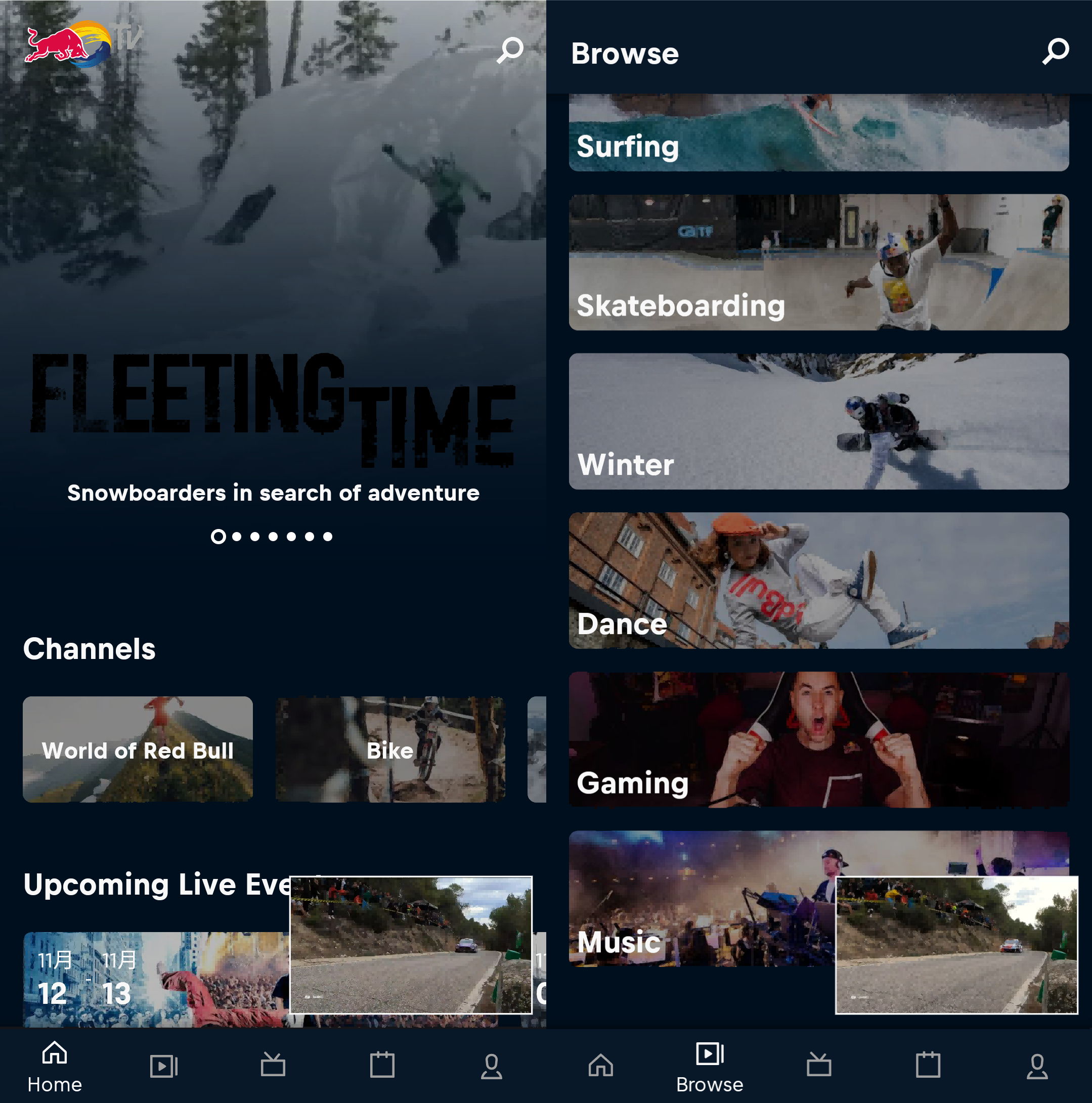Open the World of Red Bull channel

[x=138, y=749]
